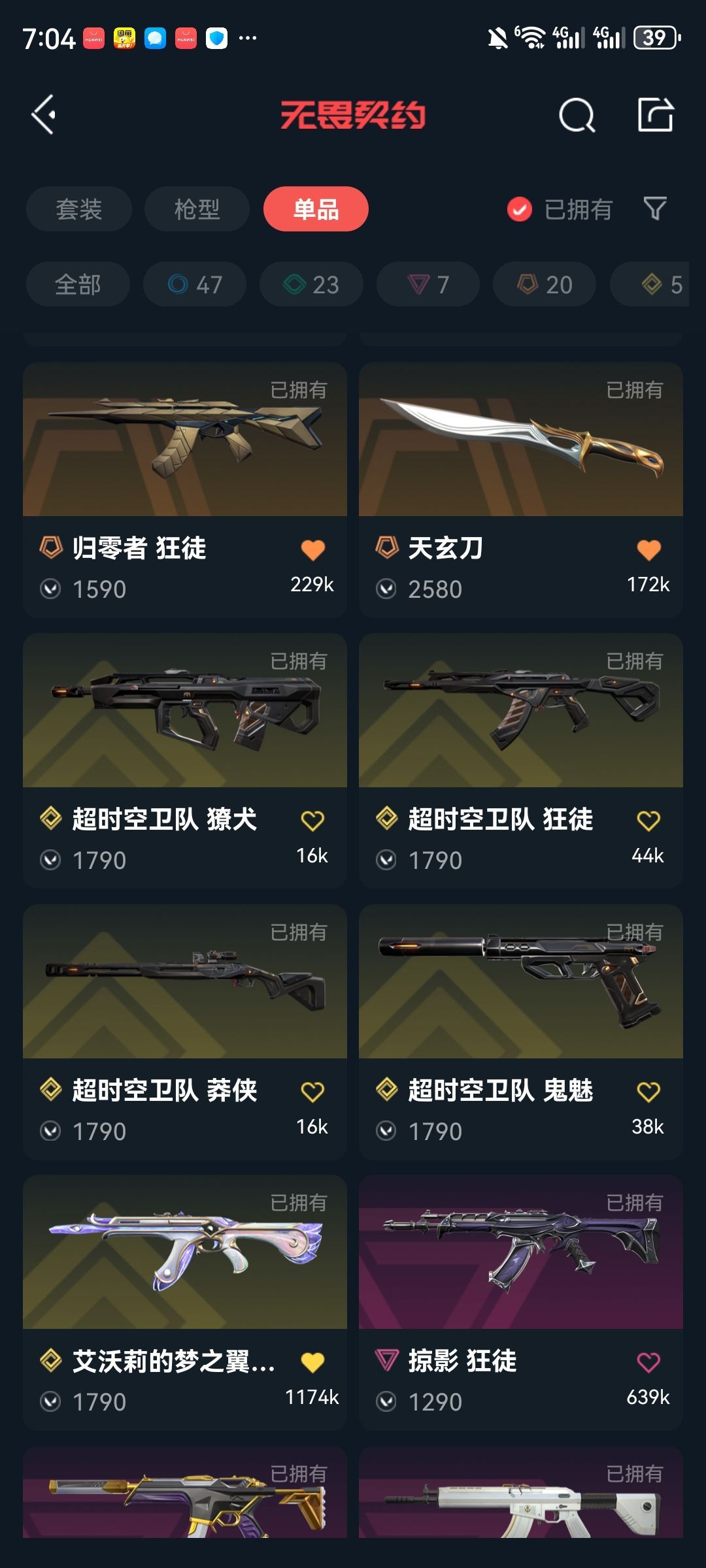The image size is (706, 1568).
Task: Switch to the 枪型 tab
Action: [197, 209]
